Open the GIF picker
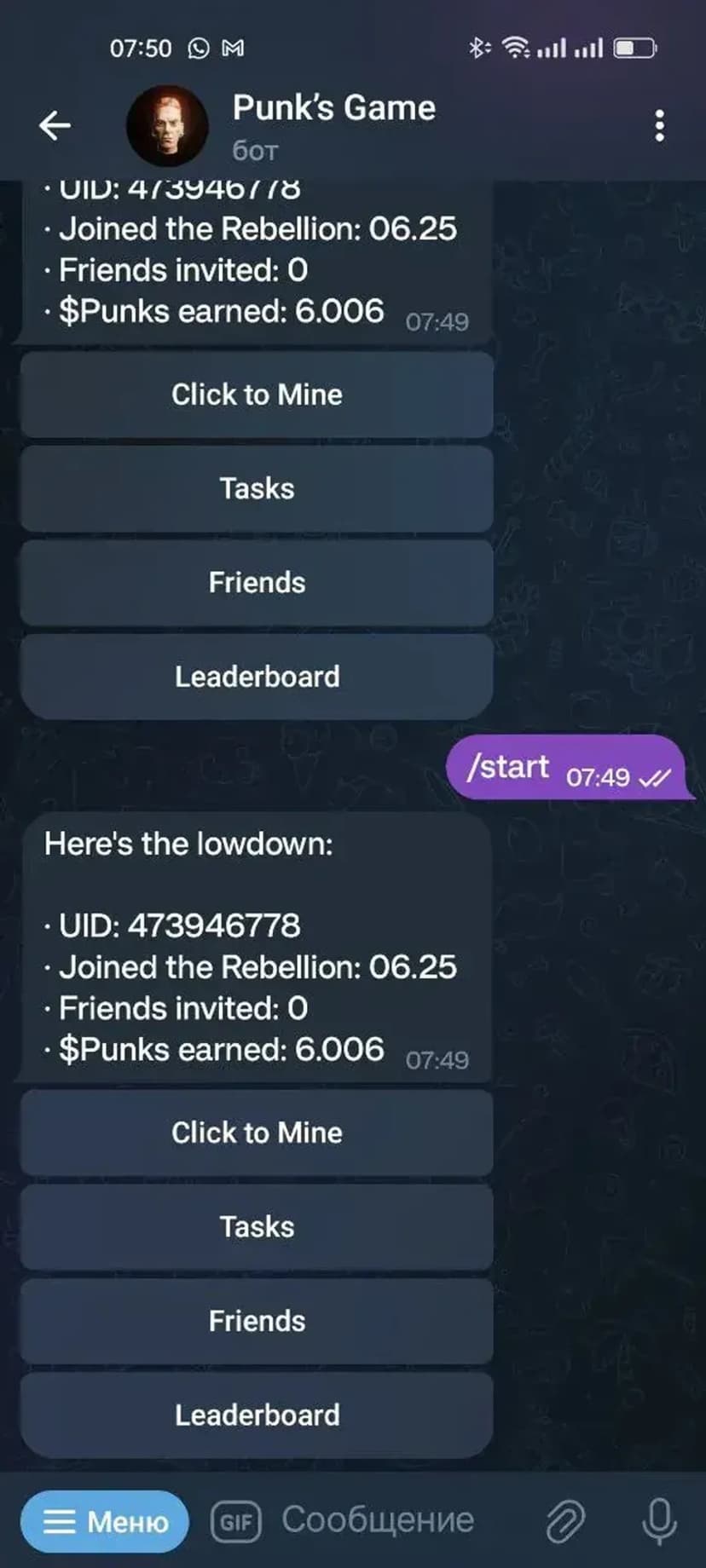The height and width of the screenshot is (1568, 706). (x=236, y=1521)
